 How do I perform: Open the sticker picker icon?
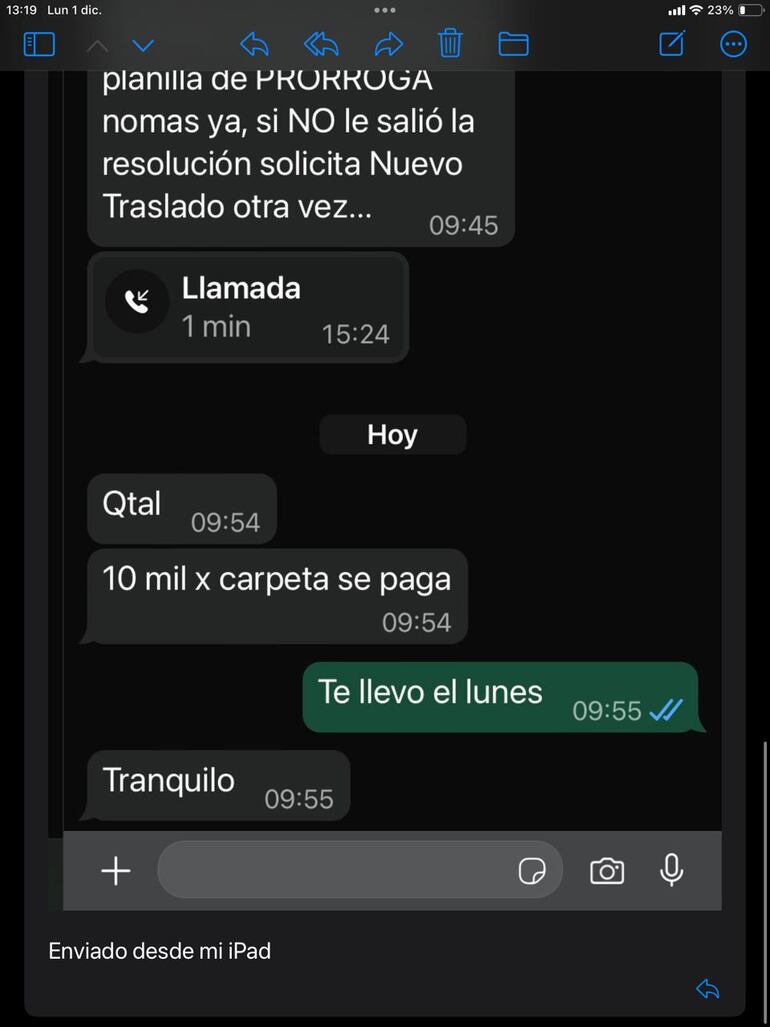[533, 870]
